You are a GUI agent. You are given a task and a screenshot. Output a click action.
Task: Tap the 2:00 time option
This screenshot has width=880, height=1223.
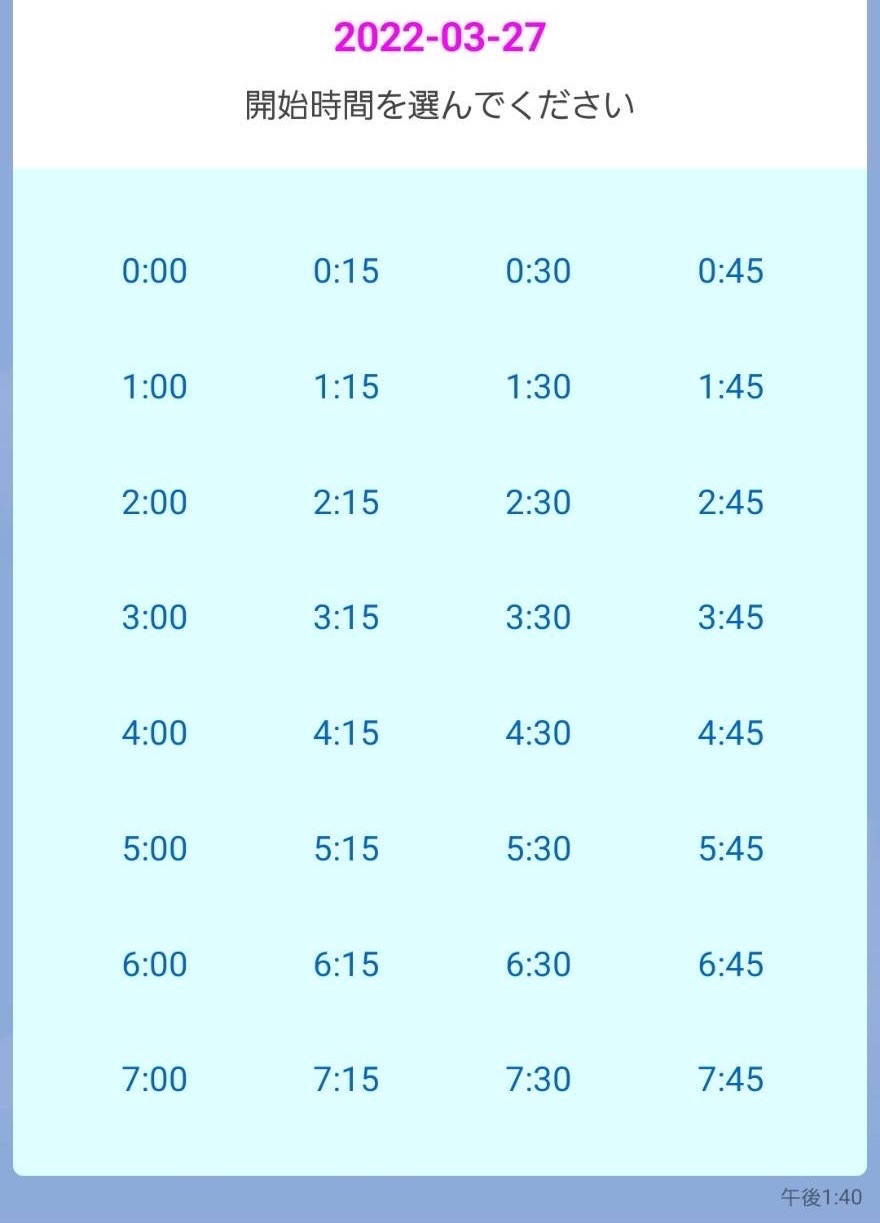pos(154,502)
